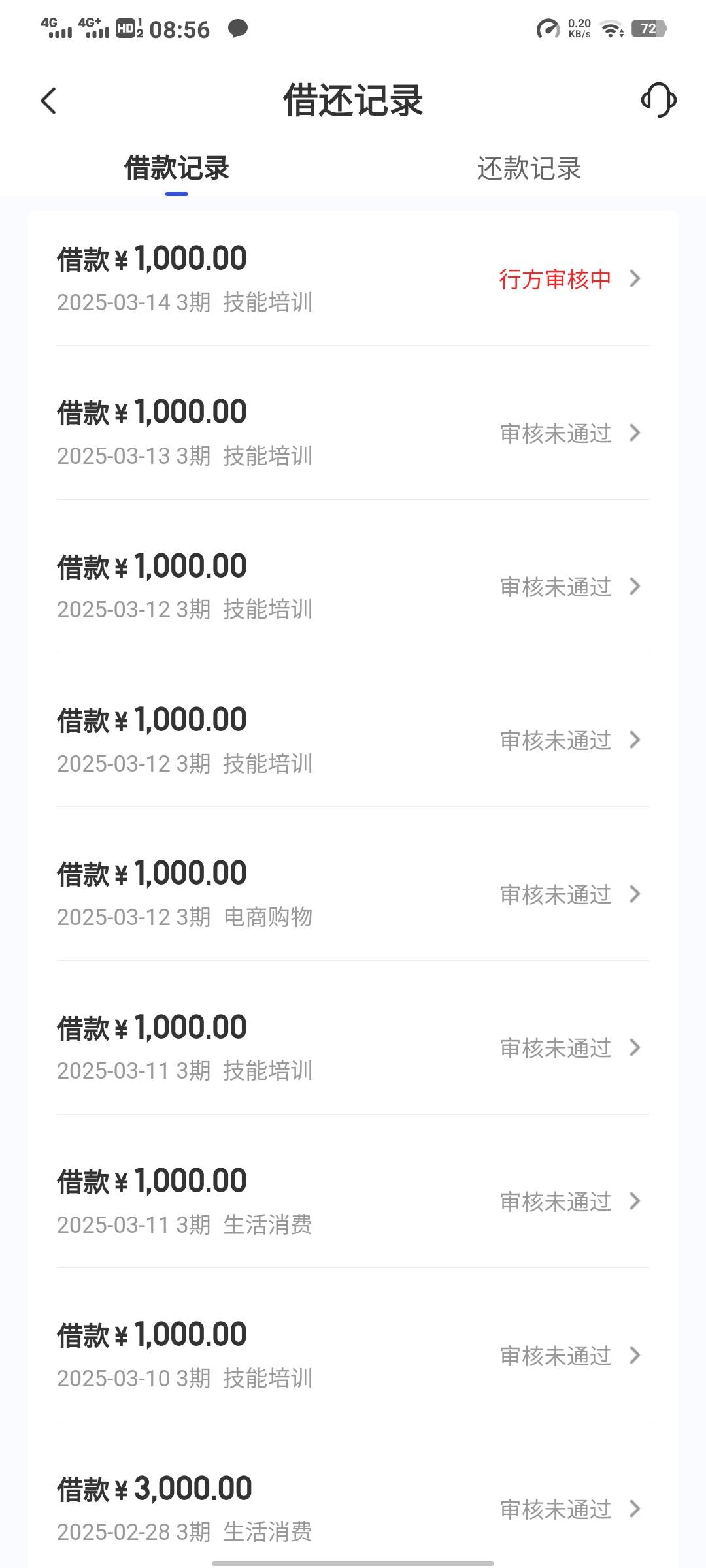Switch to the 还款记录 tab
The width and height of the screenshot is (706, 1568).
click(529, 169)
